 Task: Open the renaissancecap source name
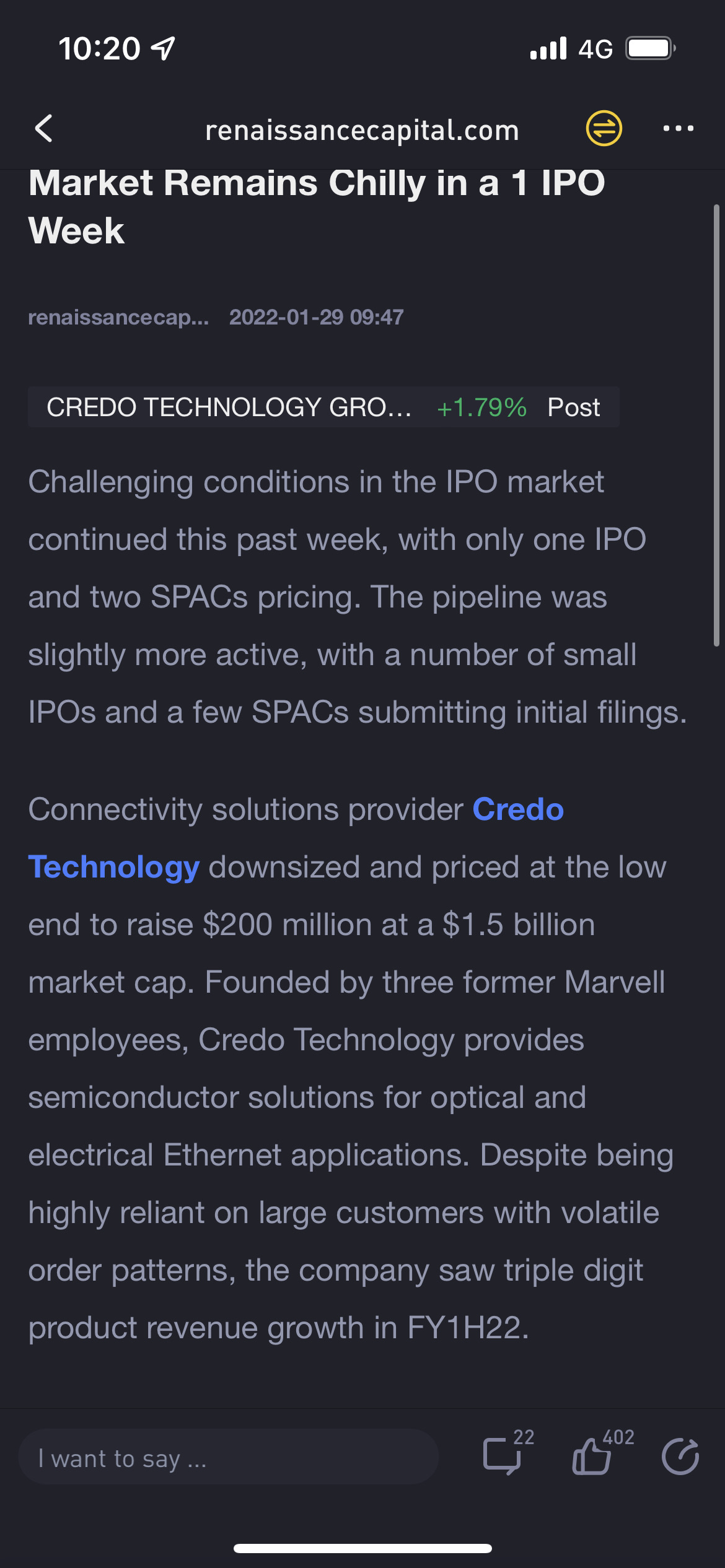click(118, 317)
